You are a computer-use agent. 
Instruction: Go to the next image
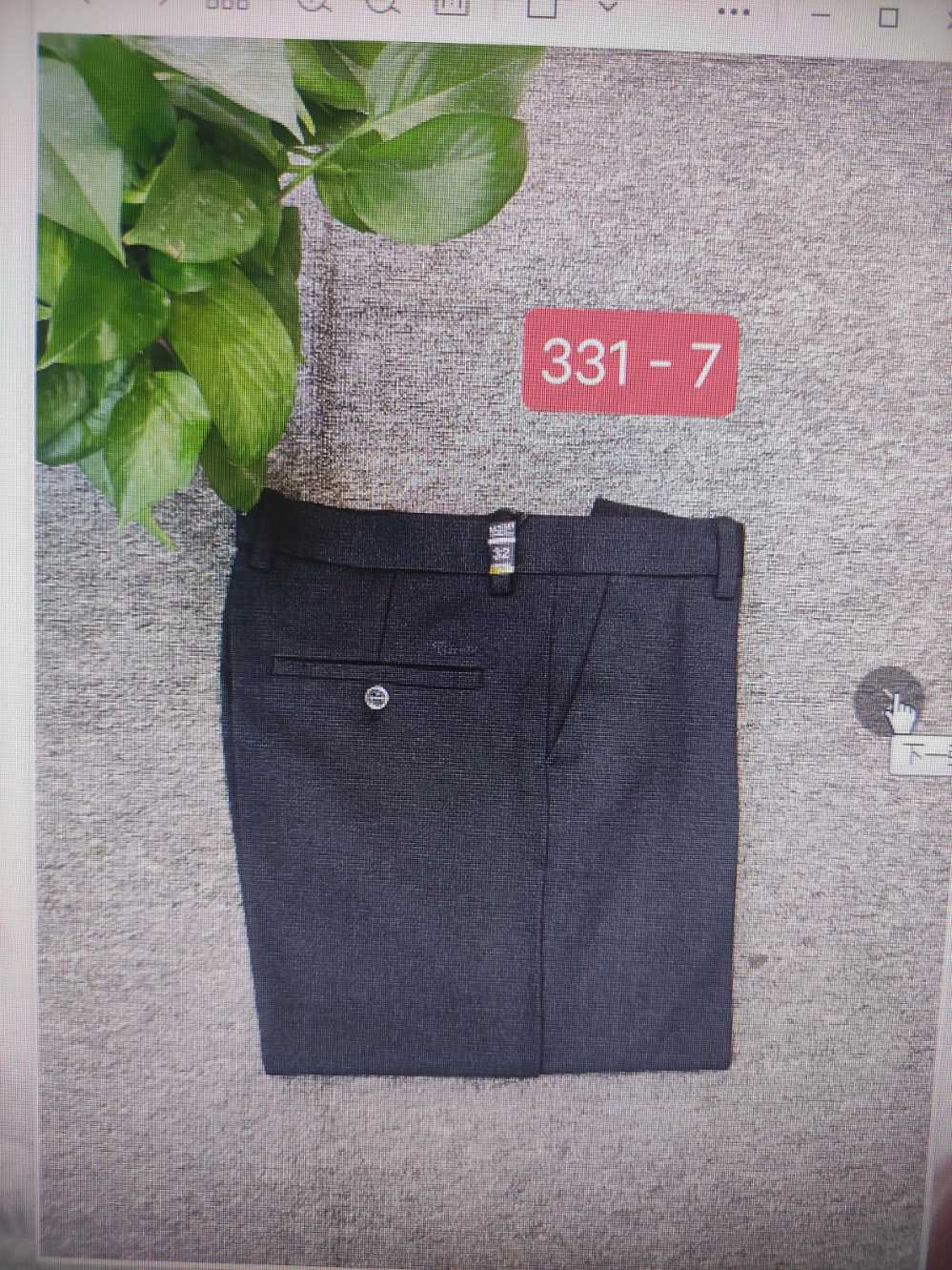(x=887, y=701)
